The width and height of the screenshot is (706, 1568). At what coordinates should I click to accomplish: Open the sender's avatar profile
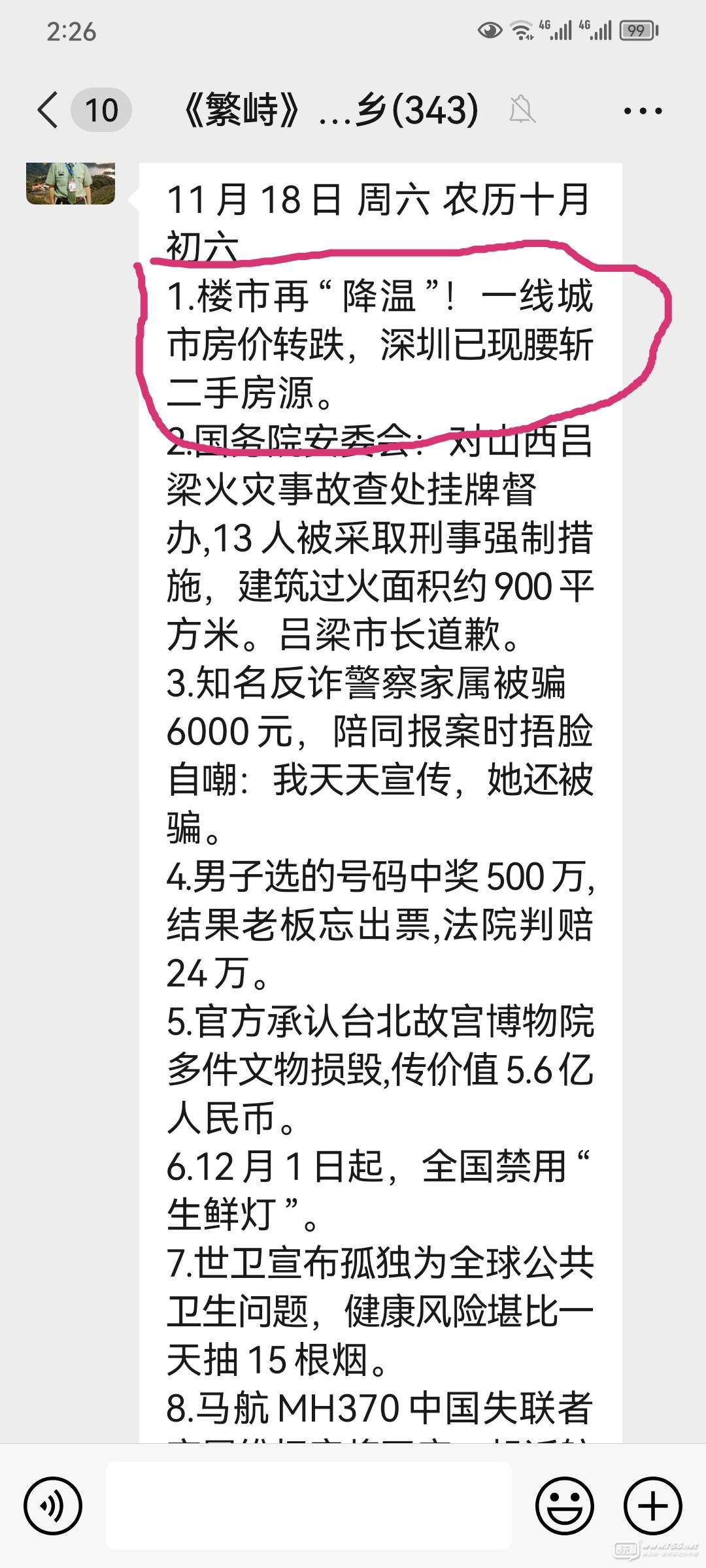click(x=71, y=184)
